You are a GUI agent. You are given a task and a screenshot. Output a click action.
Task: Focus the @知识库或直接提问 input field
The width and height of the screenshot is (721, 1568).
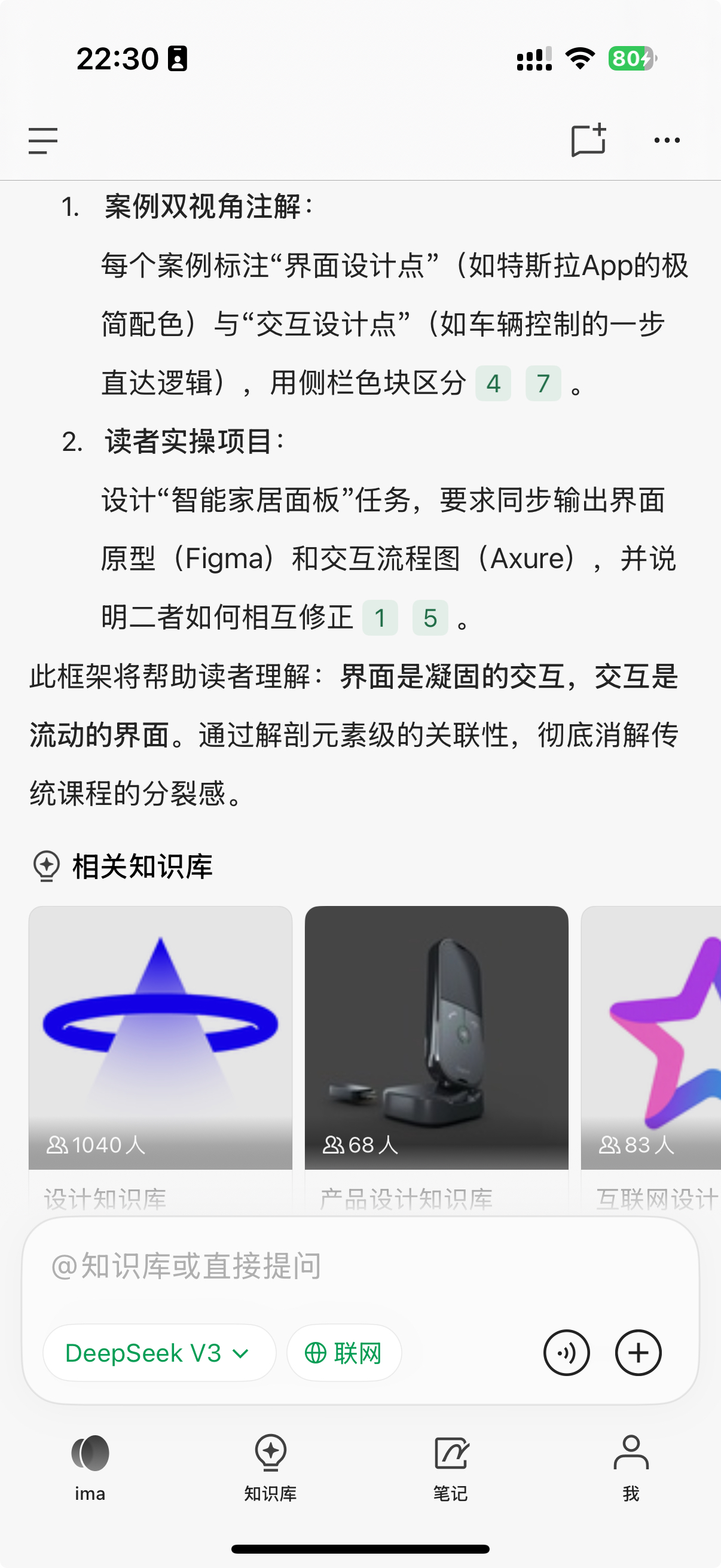pos(360,1267)
